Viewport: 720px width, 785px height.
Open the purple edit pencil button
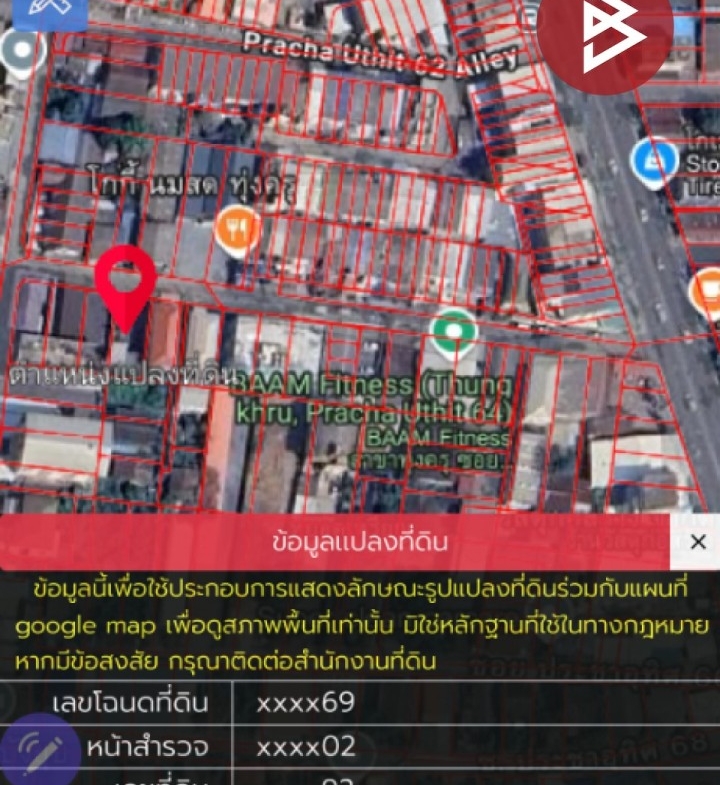[x=40, y=752]
